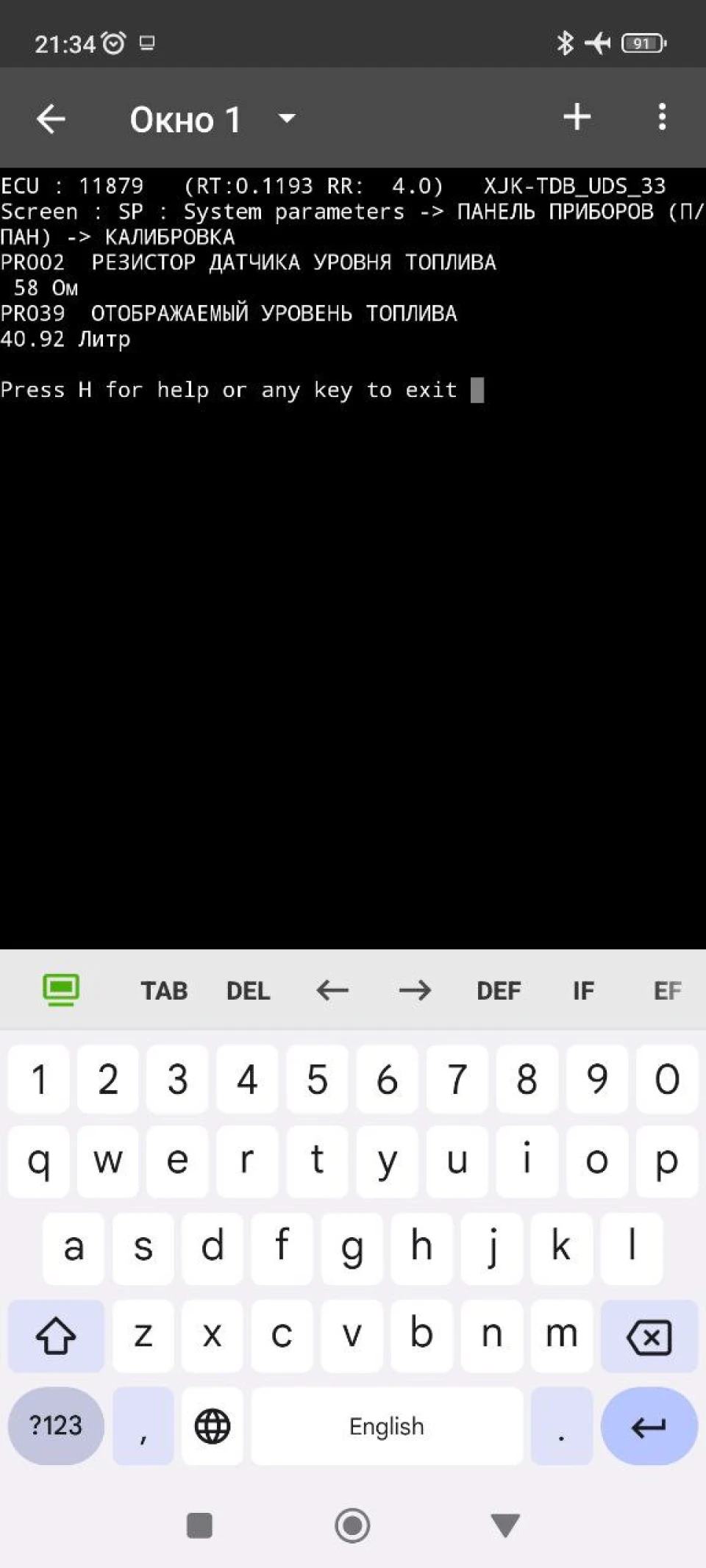Image resolution: width=706 pixels, height=1568 pixels.
Task: Open the three-dot overflow menu
Action: coord(662,117)
